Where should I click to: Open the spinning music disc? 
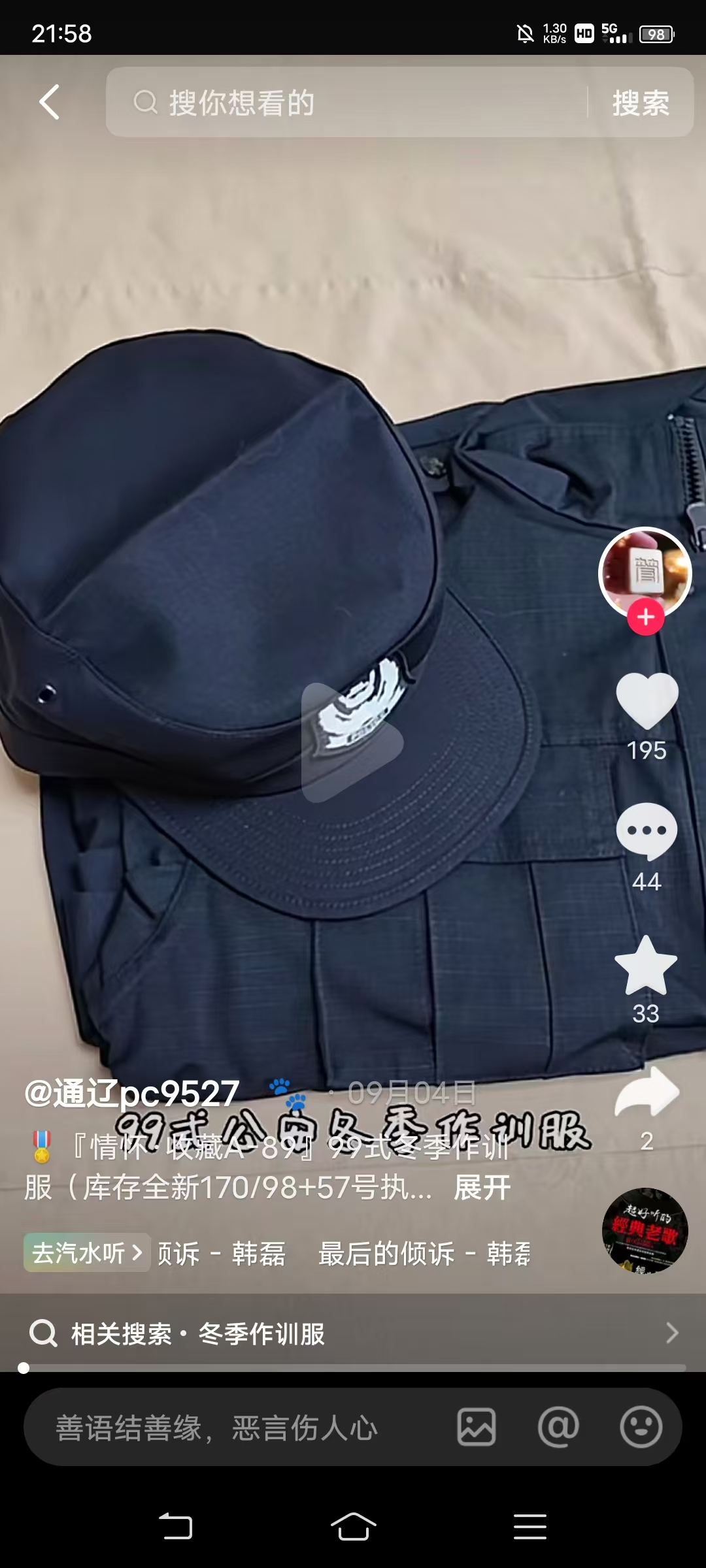[645, 1231]
